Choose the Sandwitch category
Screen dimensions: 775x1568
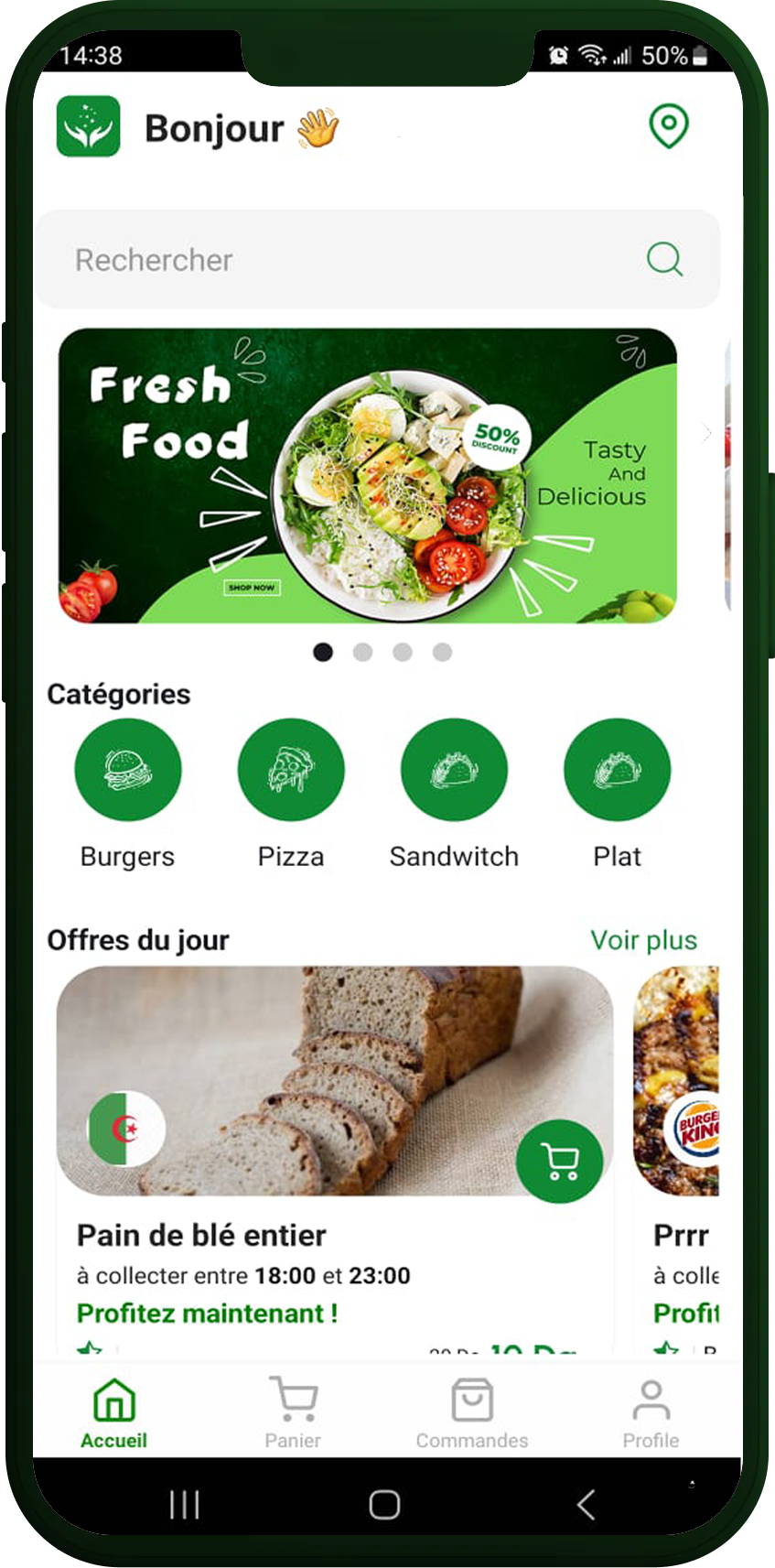tap(454, 771)
